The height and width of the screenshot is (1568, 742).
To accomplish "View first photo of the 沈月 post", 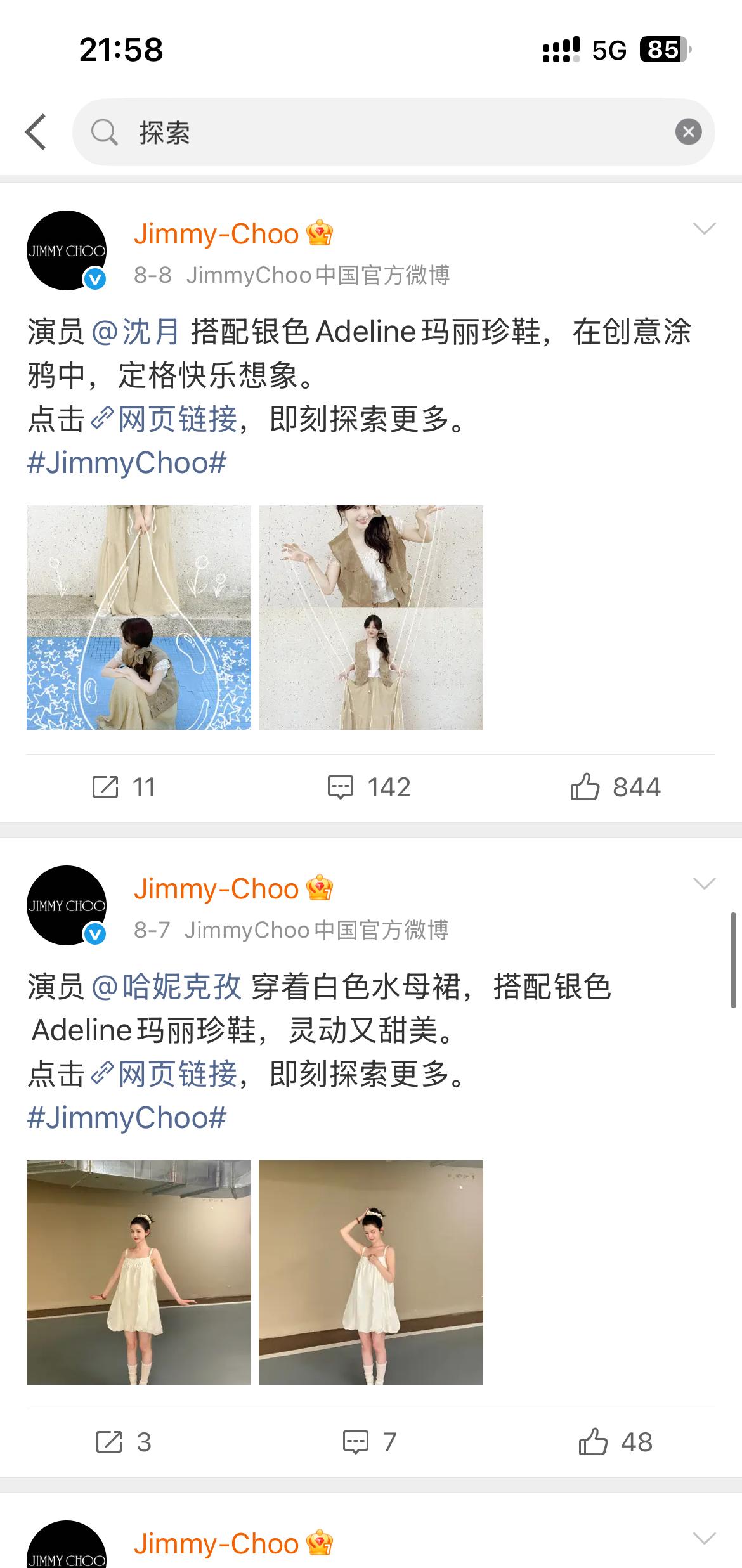I will [x=139, y=617].
